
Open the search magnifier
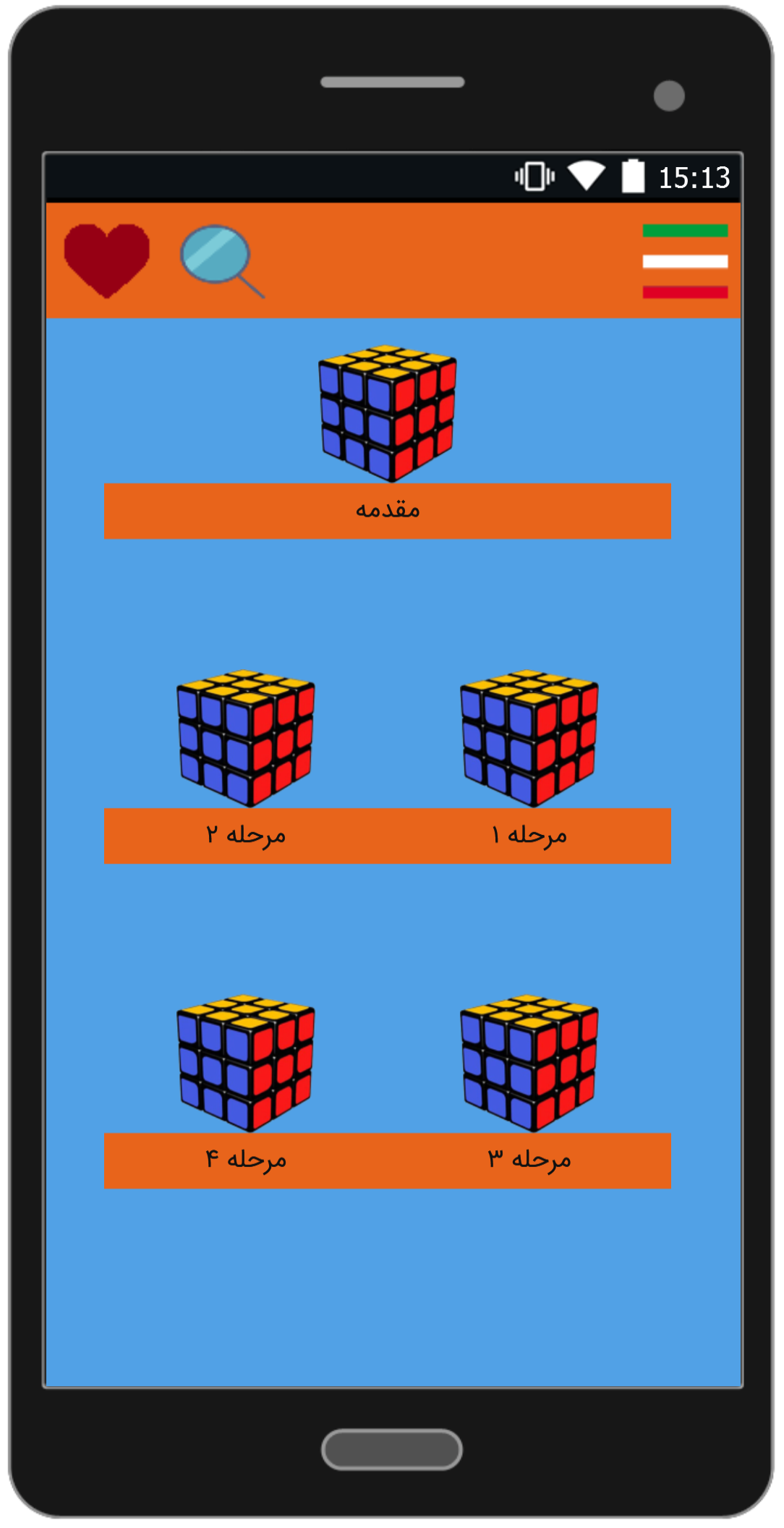[221, 260]
